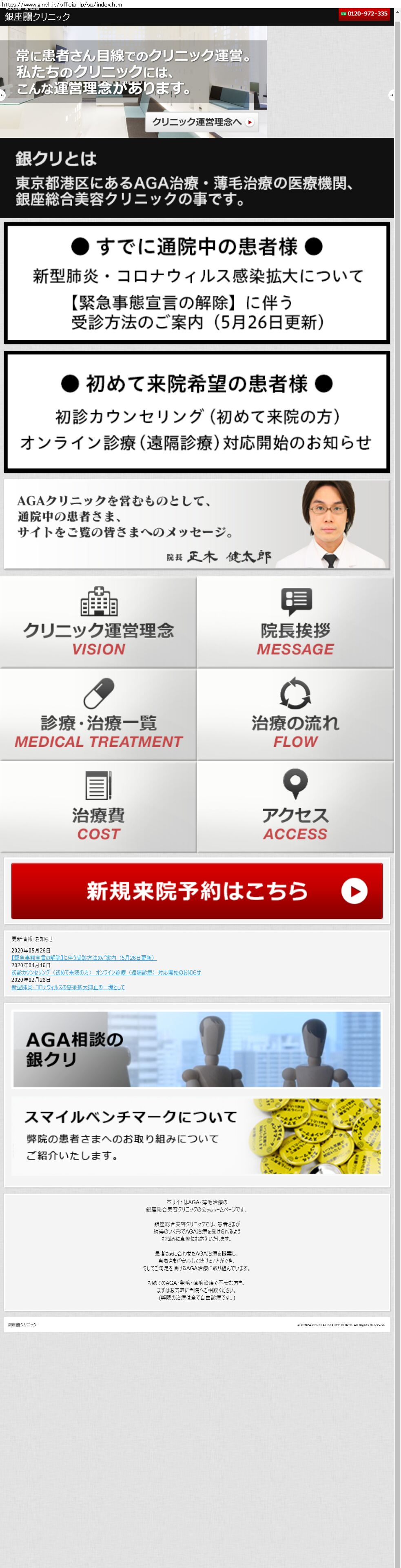This screenshot has width=401, height=1568.
Task: Open 治療の流れ FLOW tile
Action: point(295,714)
